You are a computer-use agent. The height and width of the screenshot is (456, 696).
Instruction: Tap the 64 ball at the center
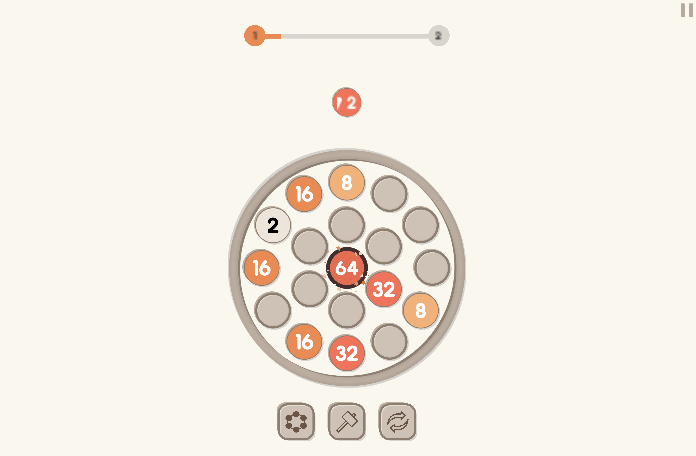point(347,268)
